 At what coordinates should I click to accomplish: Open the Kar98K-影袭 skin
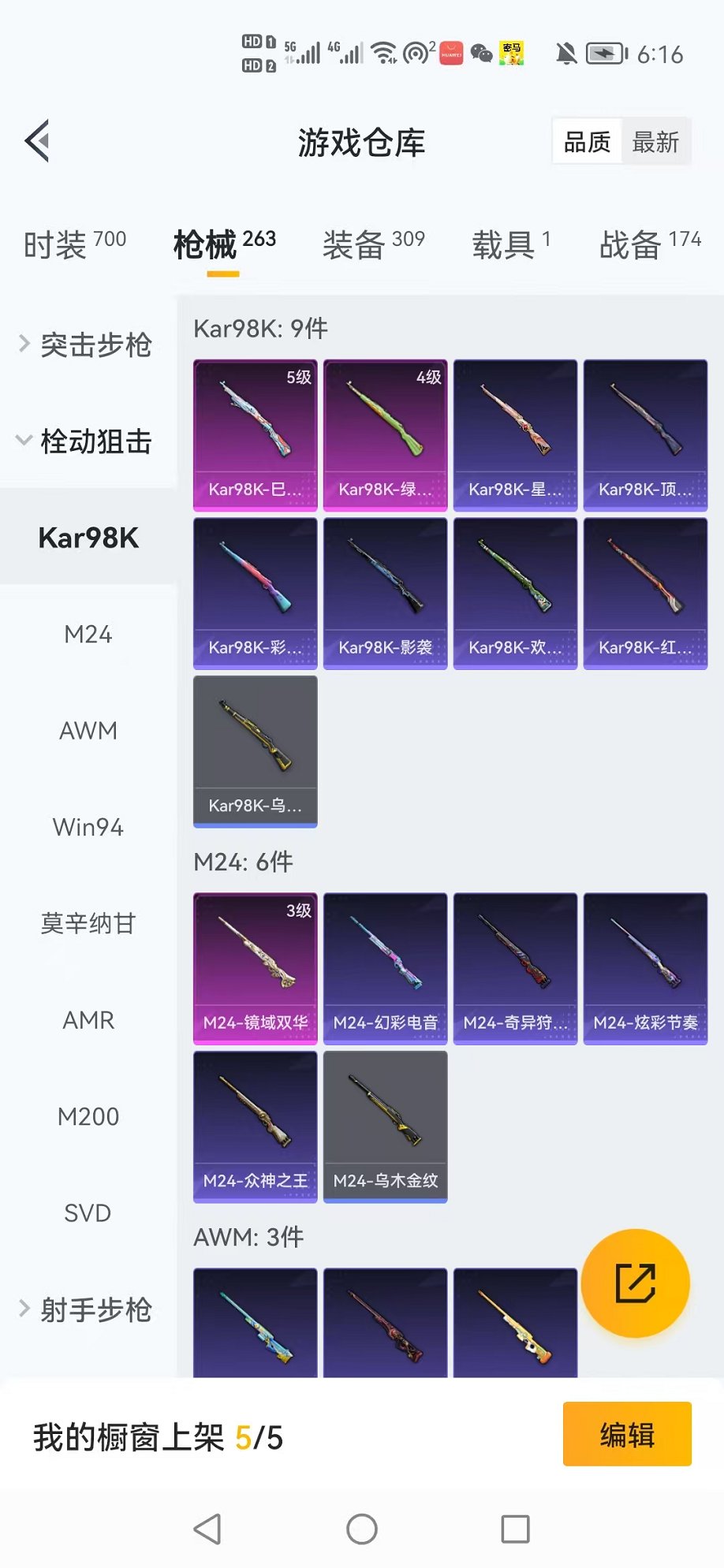[385, 593]
